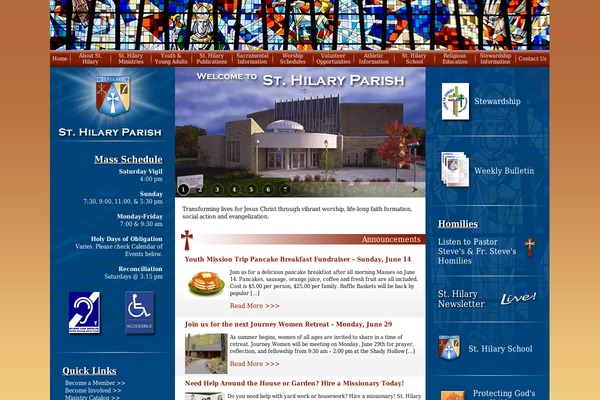Screen dimensions: 600x400
Task: Read more about the Pancake Breakfast Fundraiser
Action: point(254,305)
